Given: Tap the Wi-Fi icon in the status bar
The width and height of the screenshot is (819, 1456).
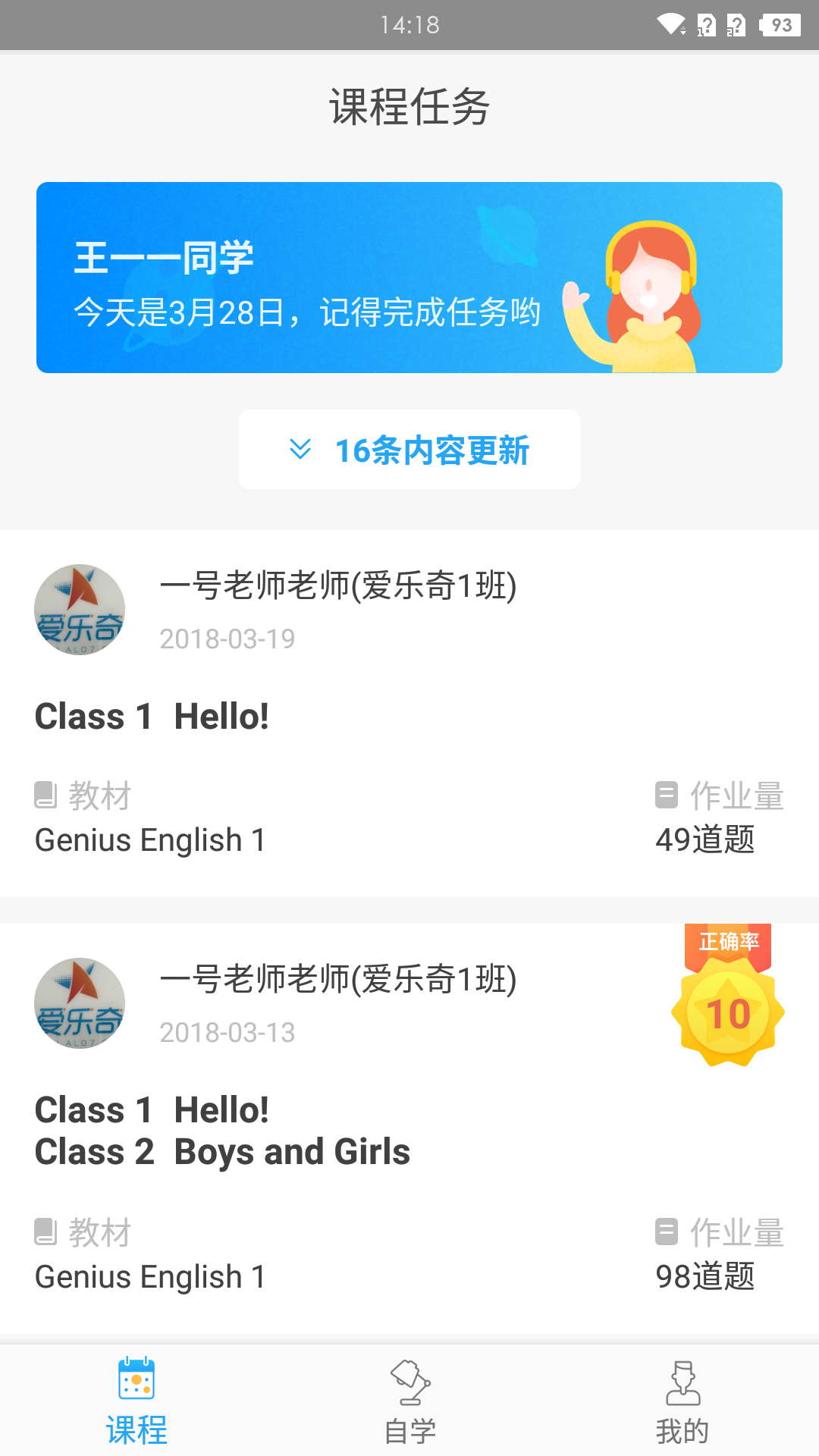Looking at the screenshot, I should (x=670, y=23).
